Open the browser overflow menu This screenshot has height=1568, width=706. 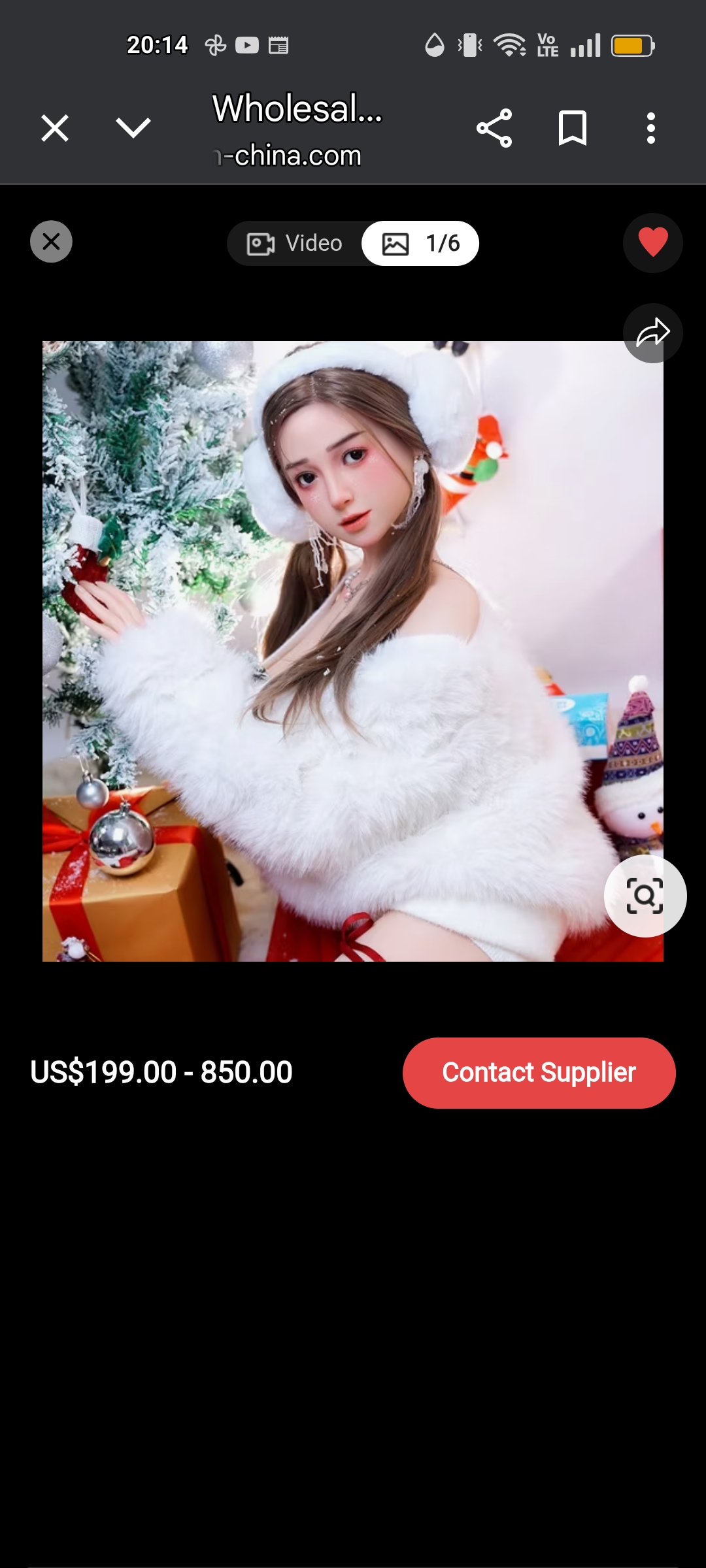pyautogui.click(x=650, y=128)
